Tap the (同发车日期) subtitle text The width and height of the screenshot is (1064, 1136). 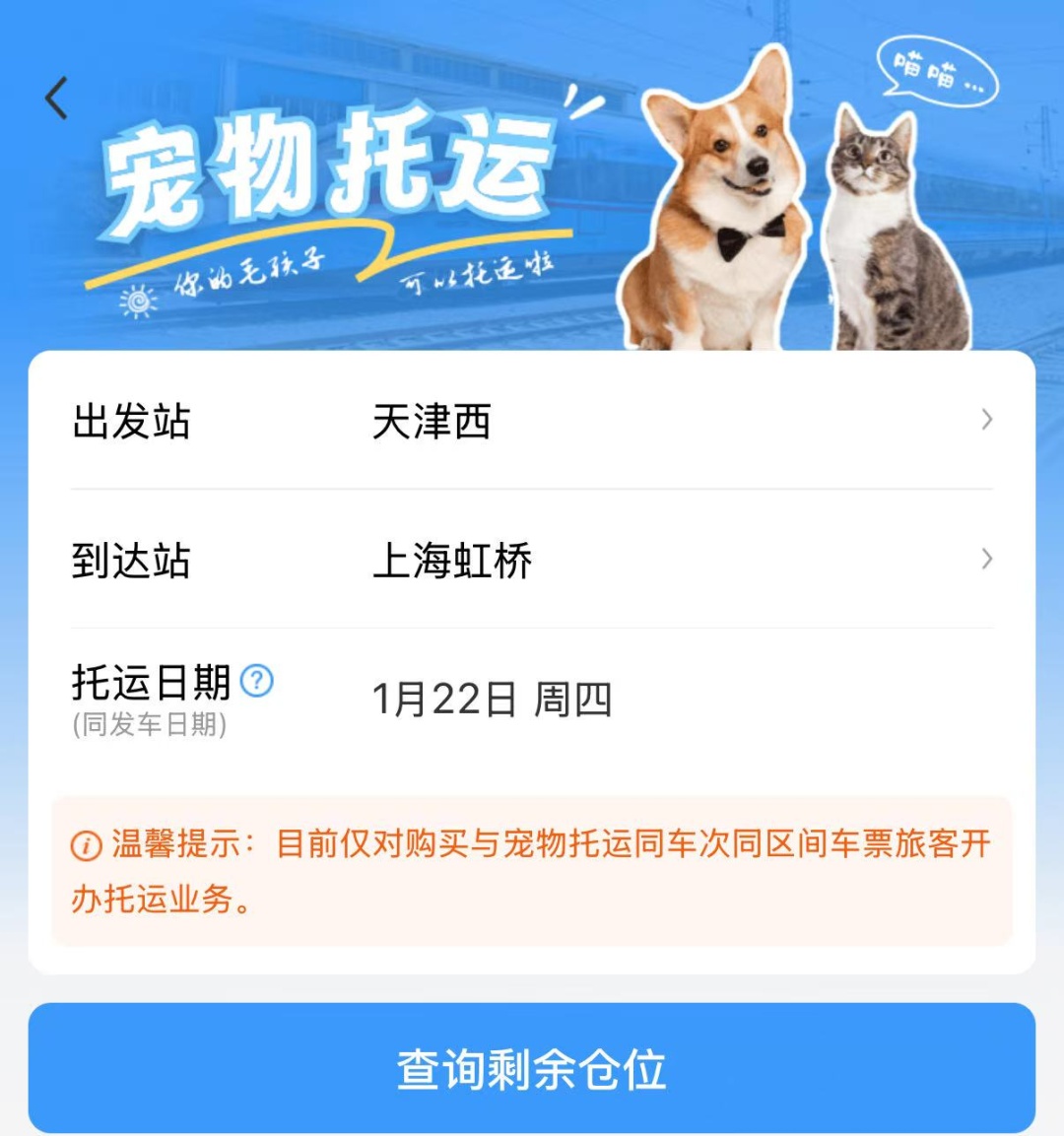[x=149, y=726]
